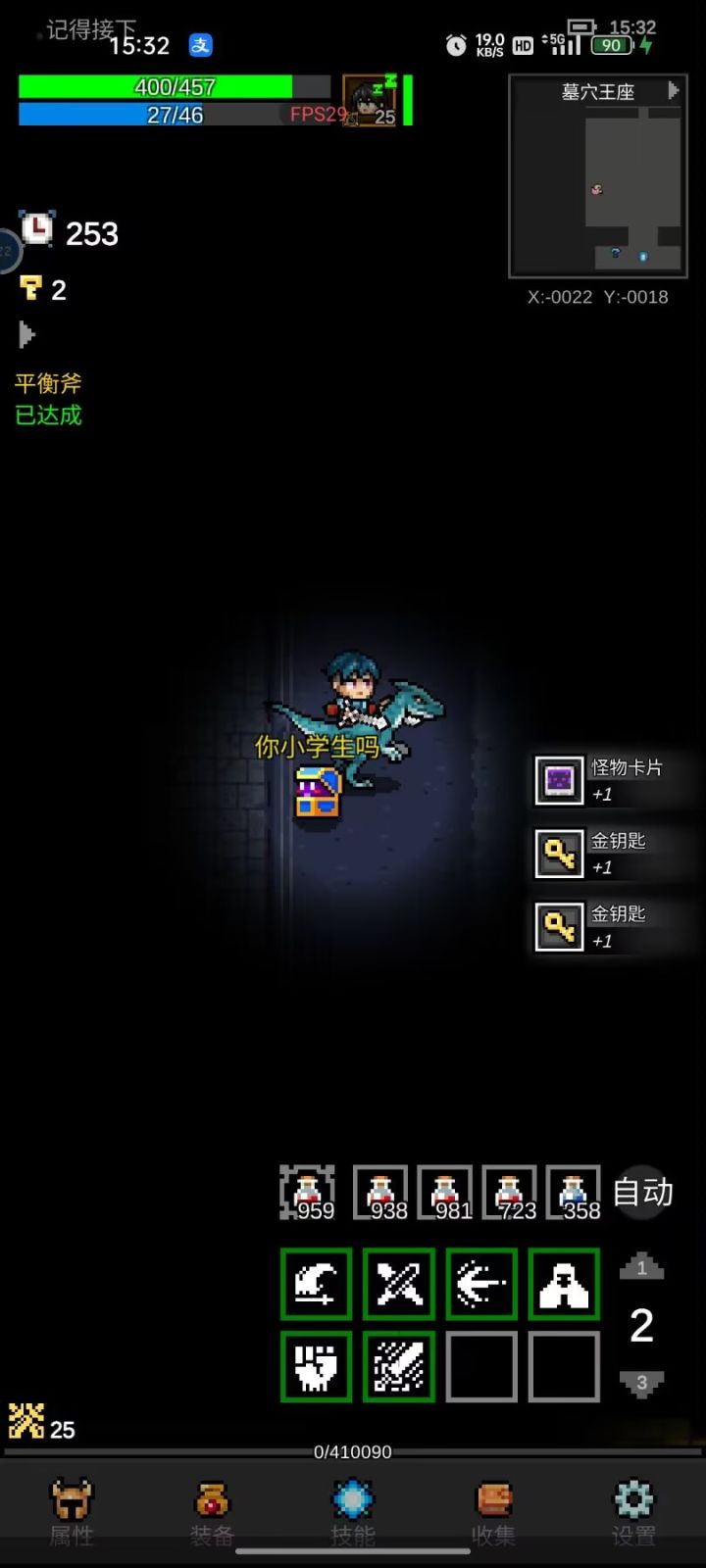Cast the curved claw skill
Image resolution: width=706 pixels, height=1568 pixels.
coord(316,1284)
